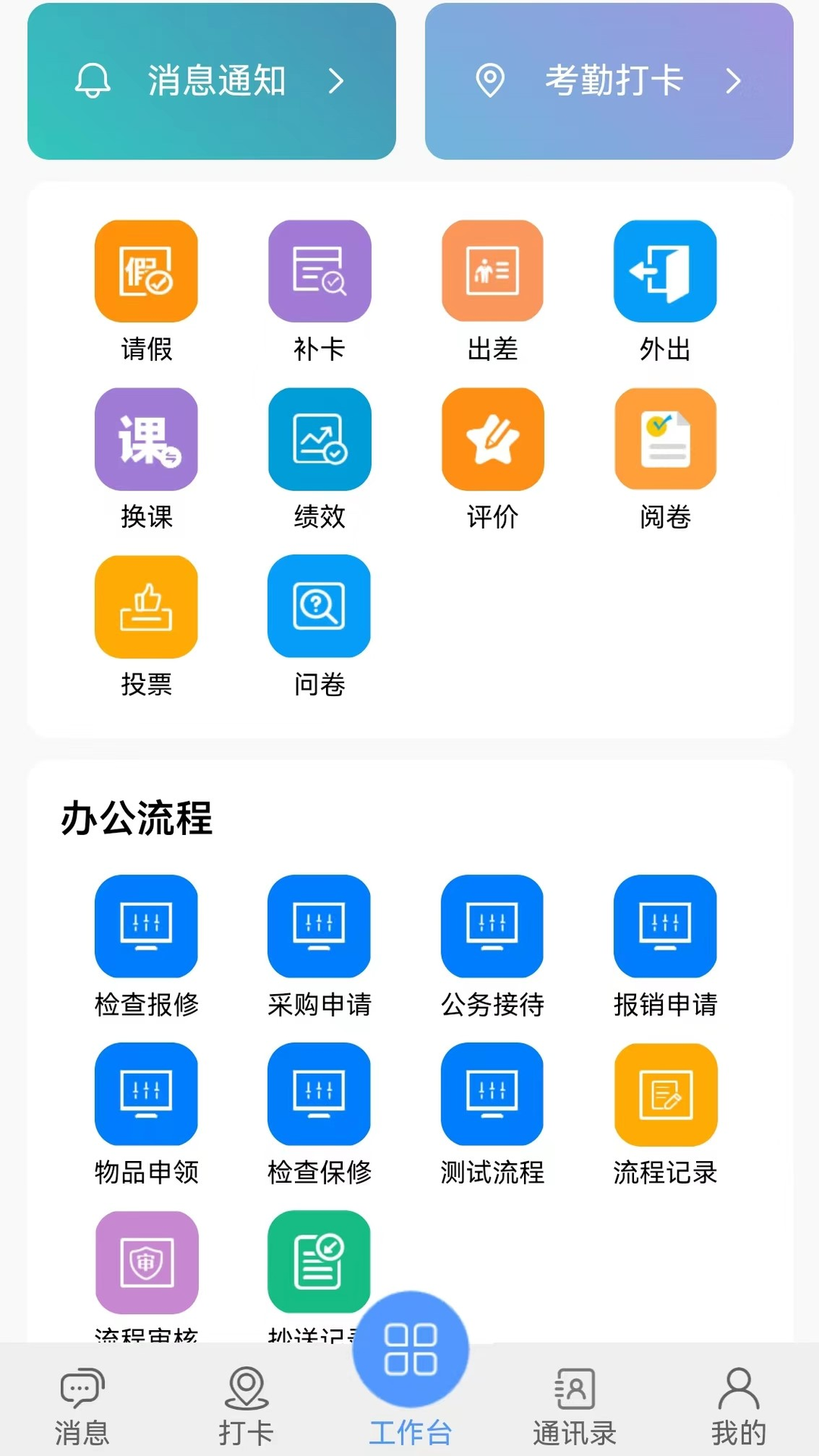Tap the 外出 going-out icon
The width and height of the screenshot is (819, 1456).
[665, 271]
